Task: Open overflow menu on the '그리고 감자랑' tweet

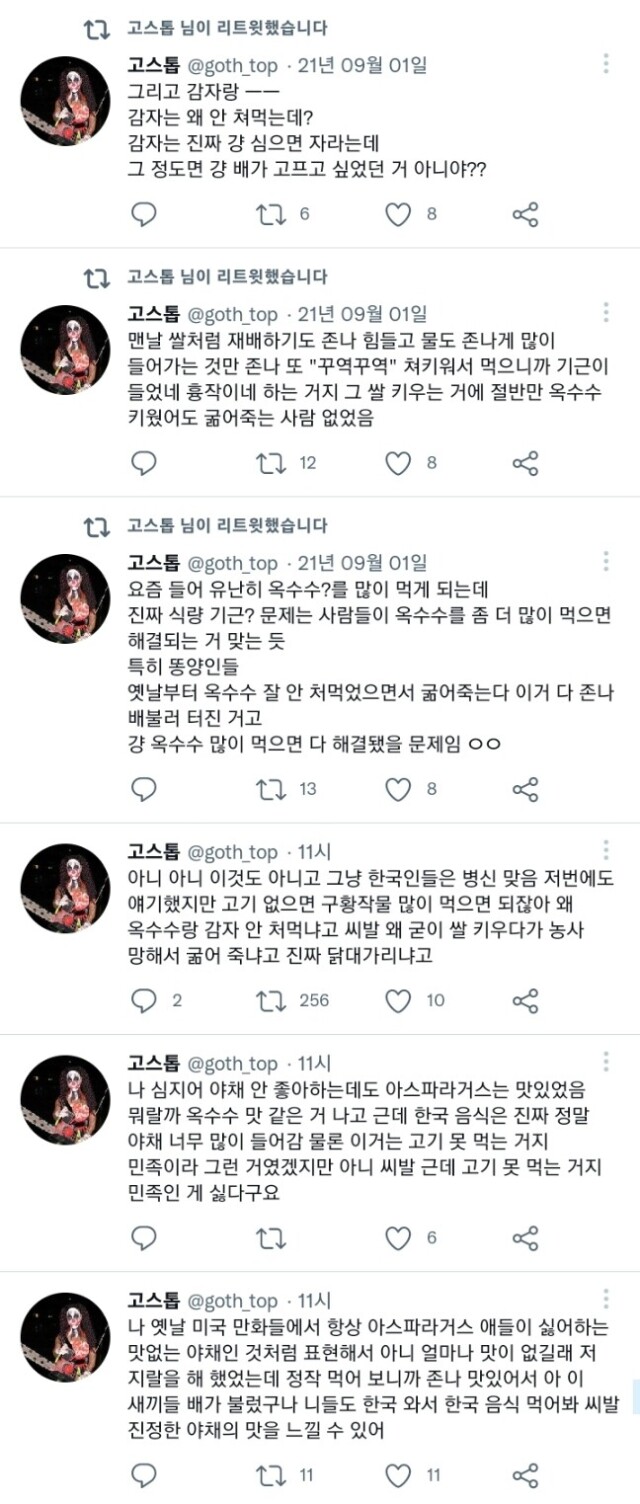Action: [x=606, y=65]
